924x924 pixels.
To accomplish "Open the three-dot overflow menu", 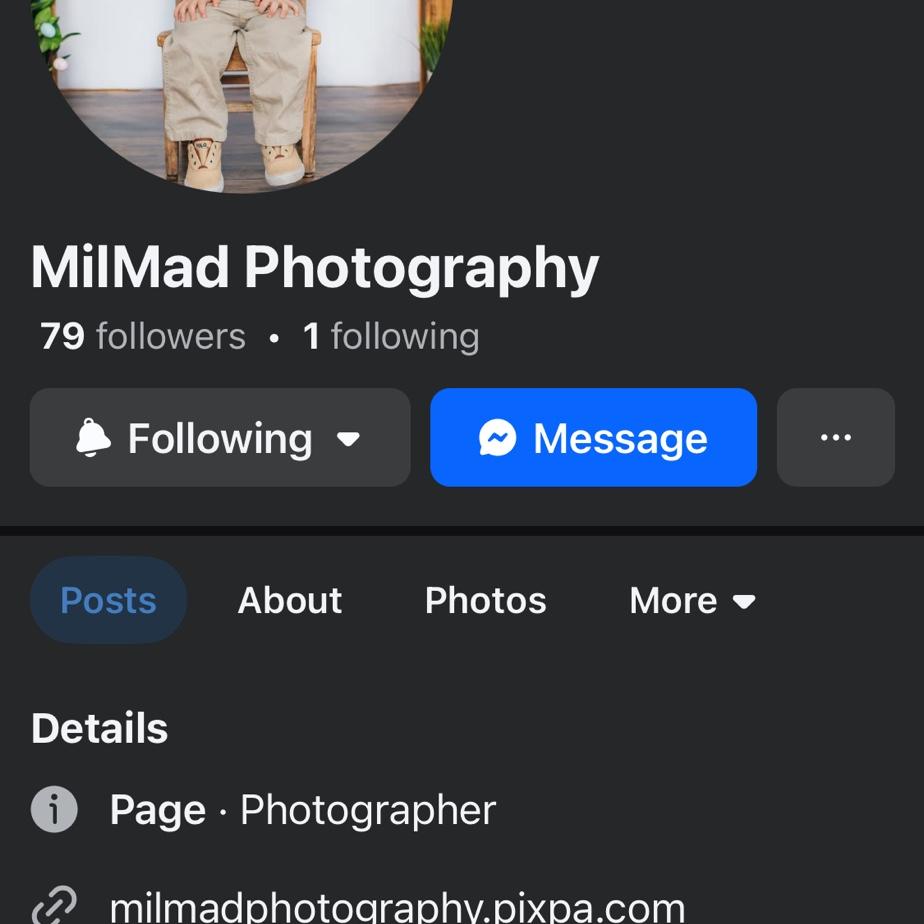I will pyautogui.click(x=835, y=438).
